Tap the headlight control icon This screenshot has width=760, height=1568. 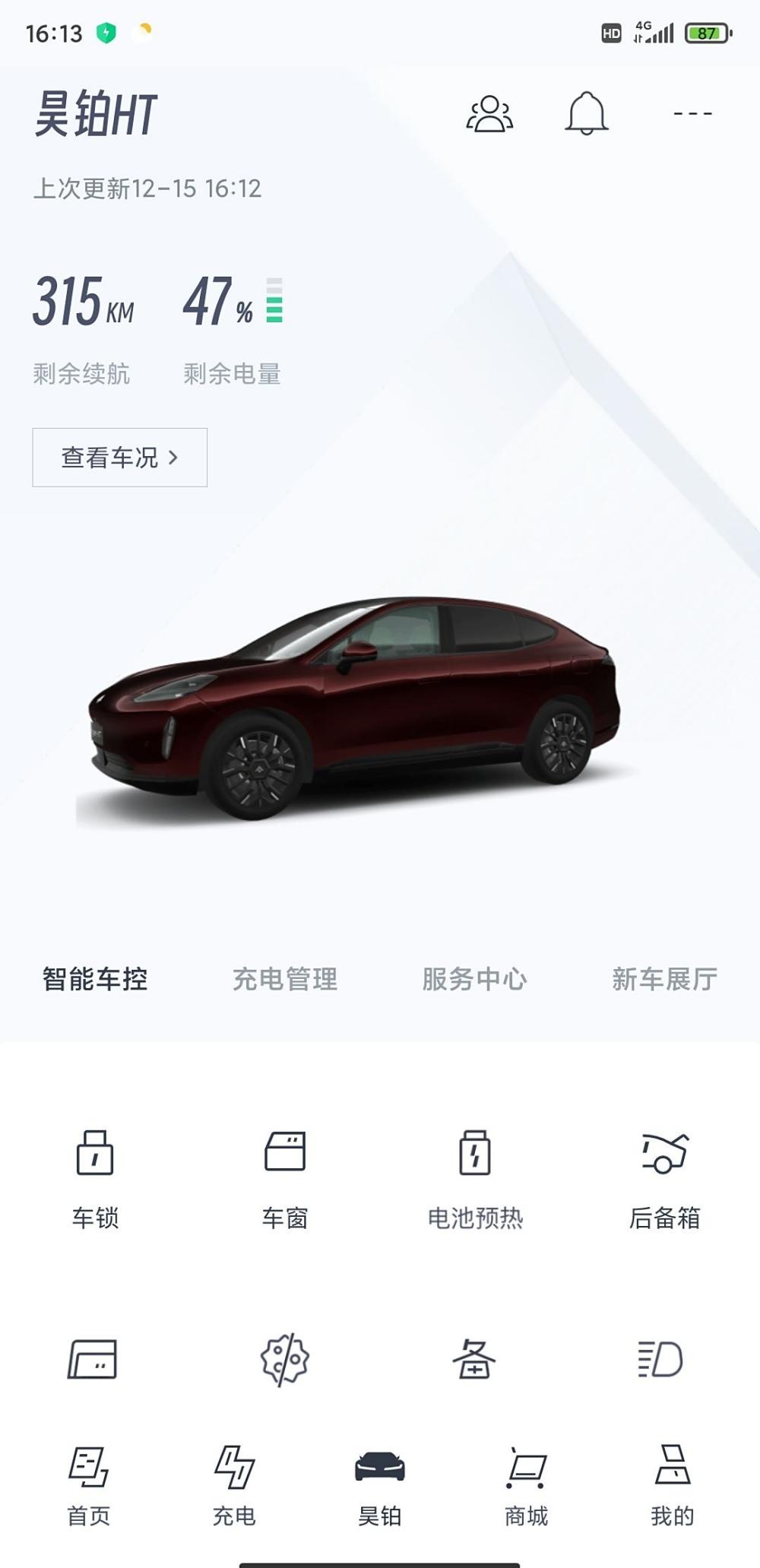point(660,1359)
